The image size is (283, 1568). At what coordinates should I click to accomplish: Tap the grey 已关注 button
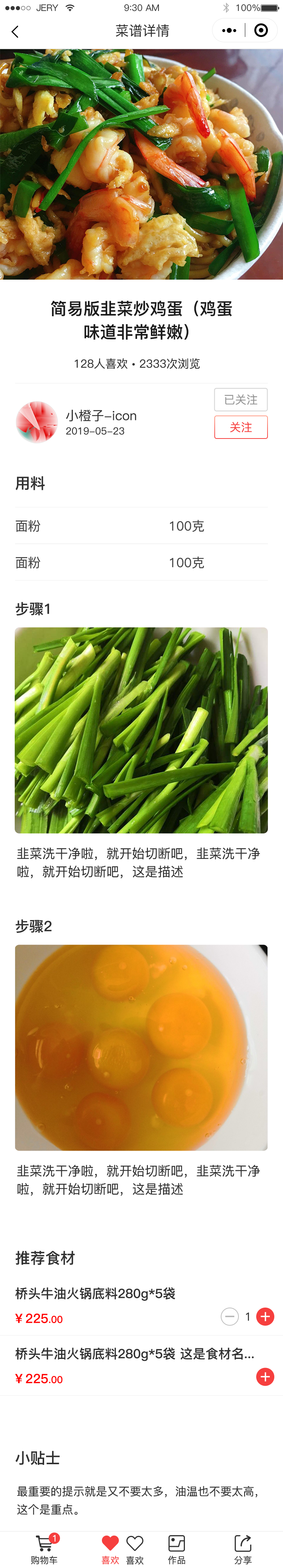coord(240,400)
